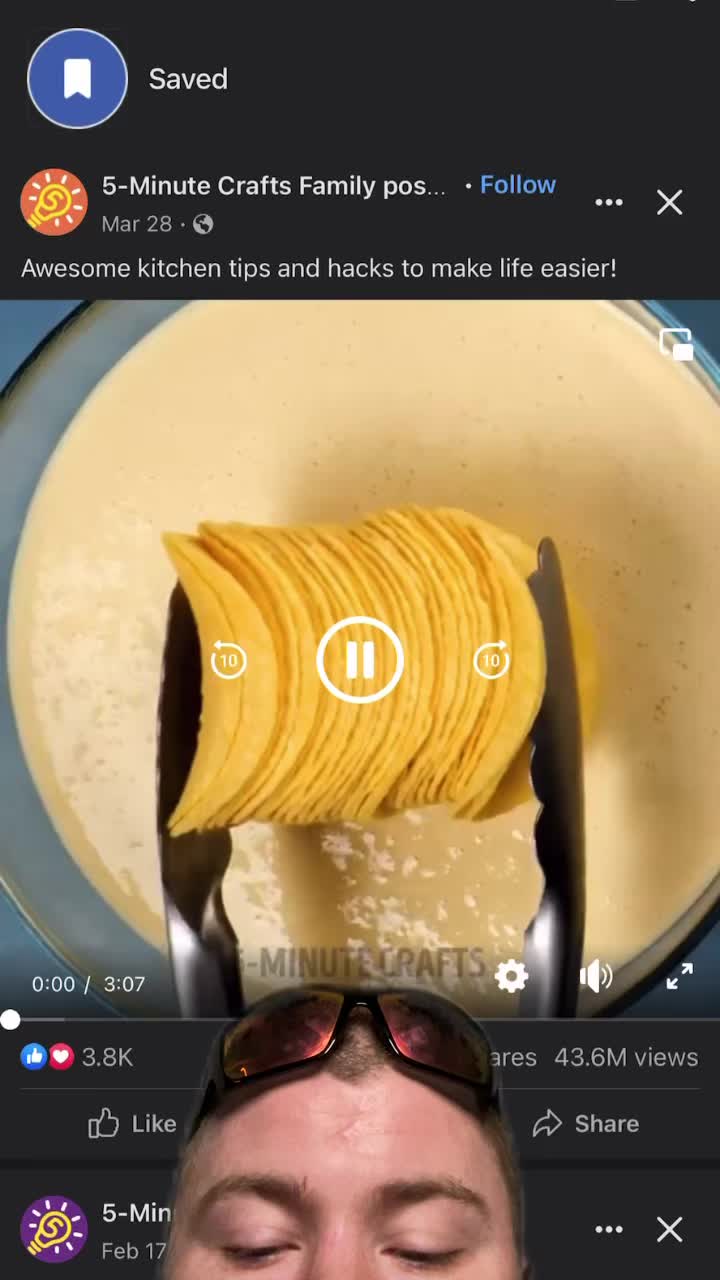Expand video to fullscreen
This screenshot has width=720, height=1280.
point(679,977)
